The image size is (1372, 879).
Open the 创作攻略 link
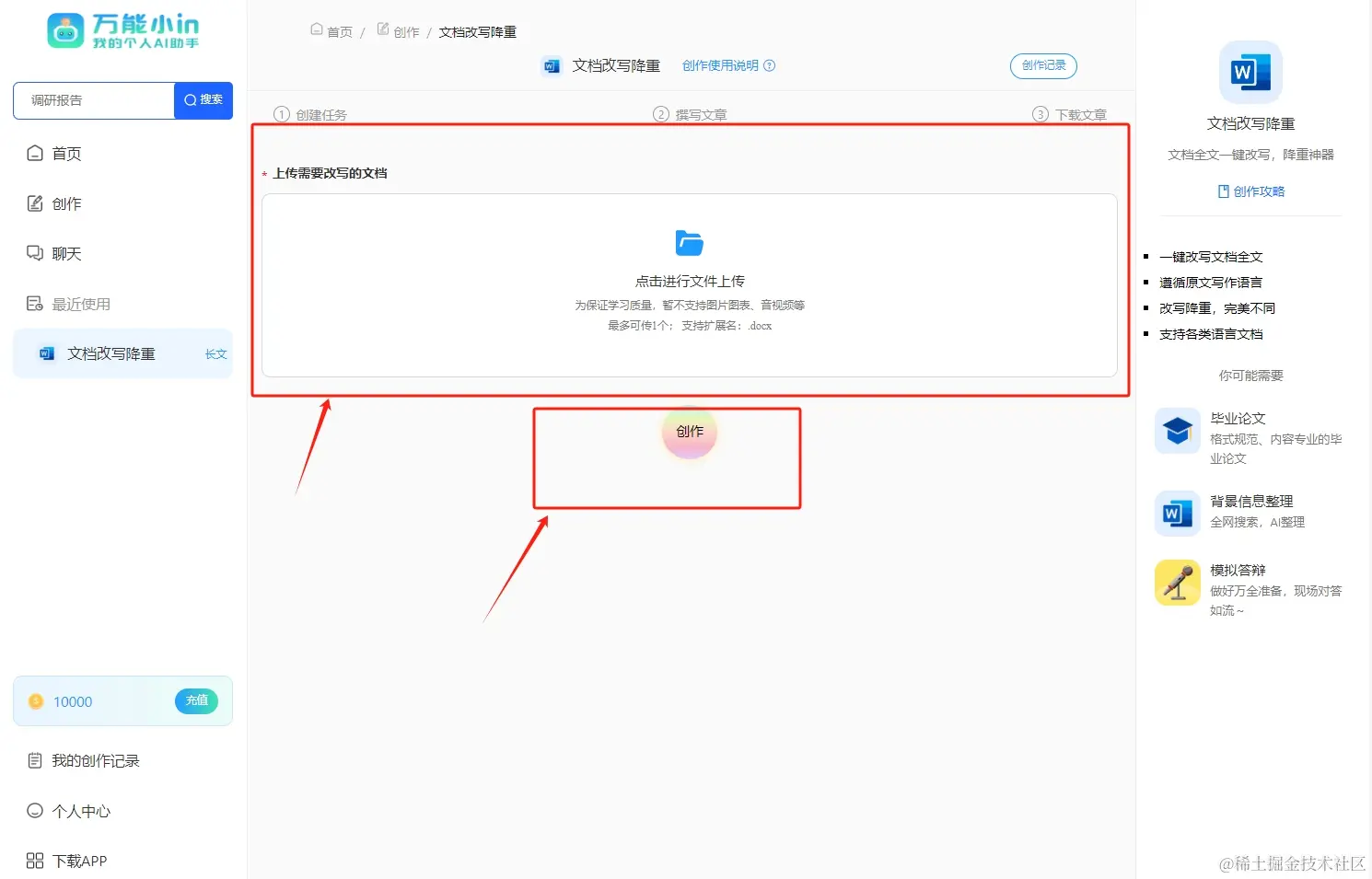[x=1251, y=191]
